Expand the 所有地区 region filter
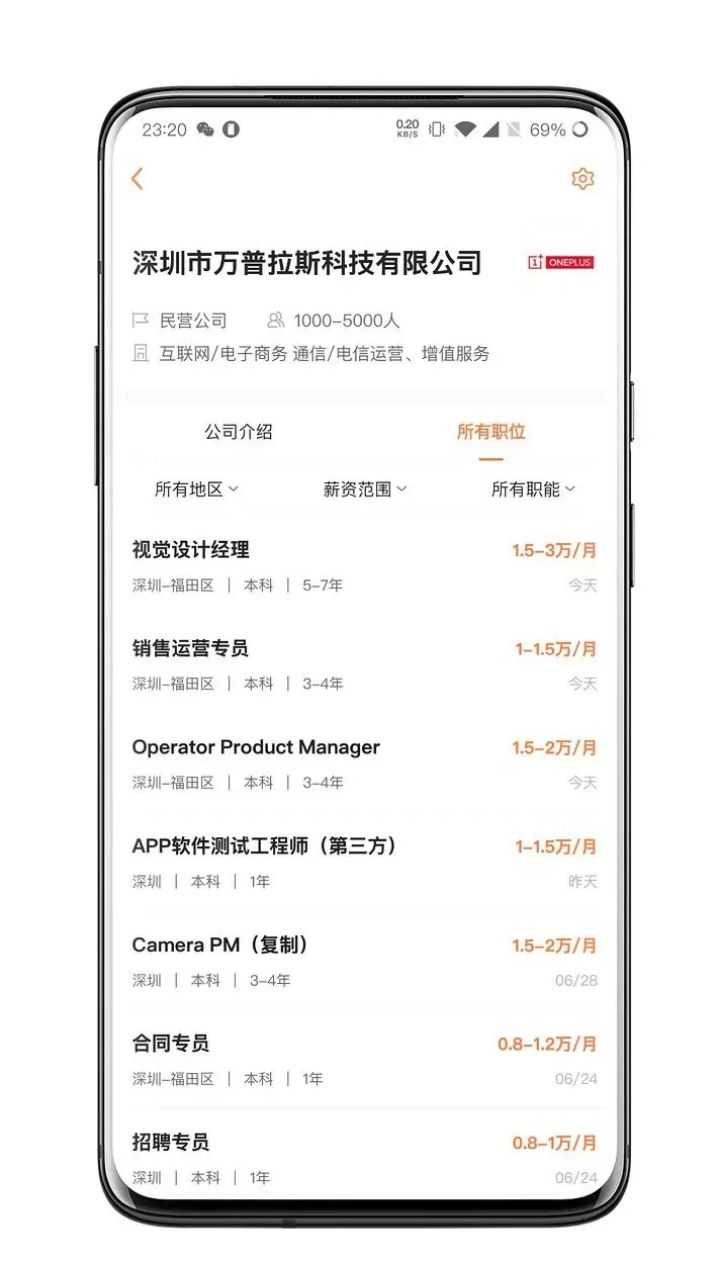This screenshot has height=1263, width=710. tap(196, 489)
